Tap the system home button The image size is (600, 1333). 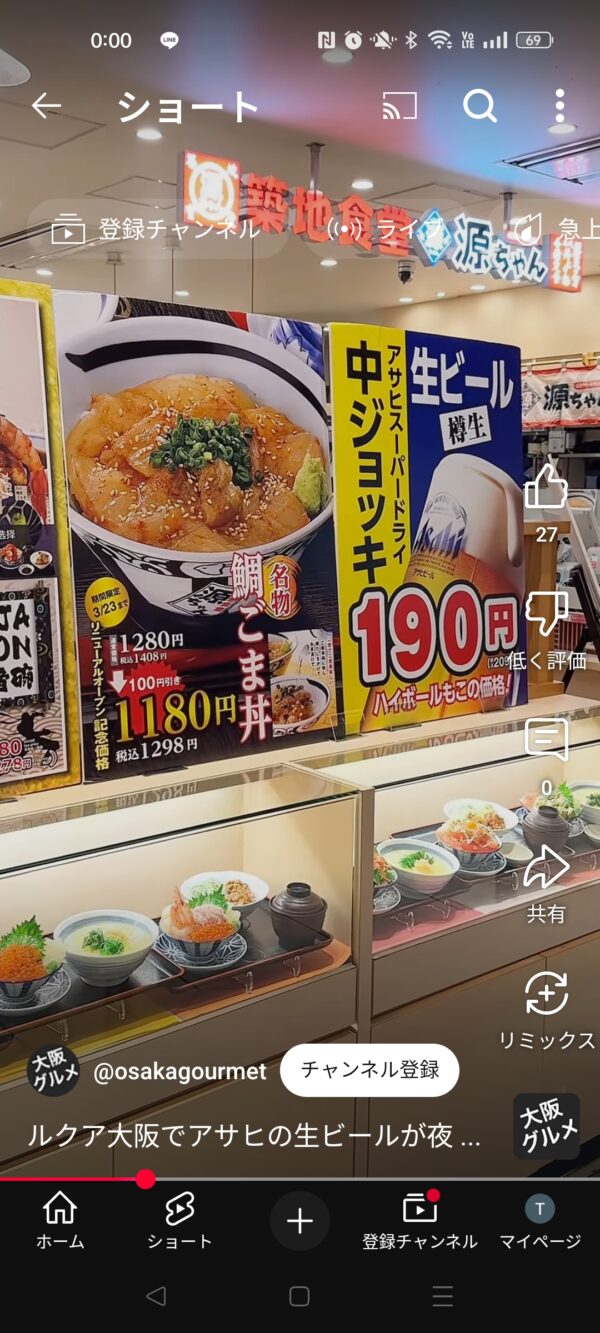[x=299, y=1297]
